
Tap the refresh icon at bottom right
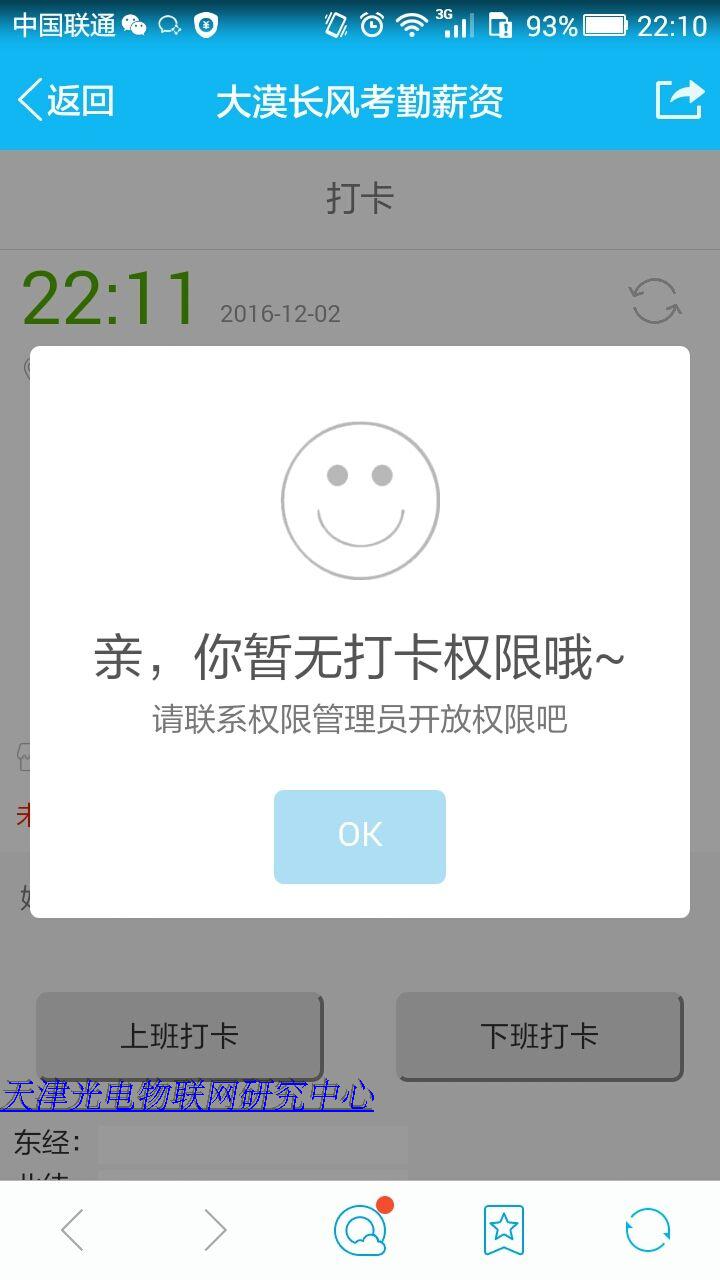648,1229
